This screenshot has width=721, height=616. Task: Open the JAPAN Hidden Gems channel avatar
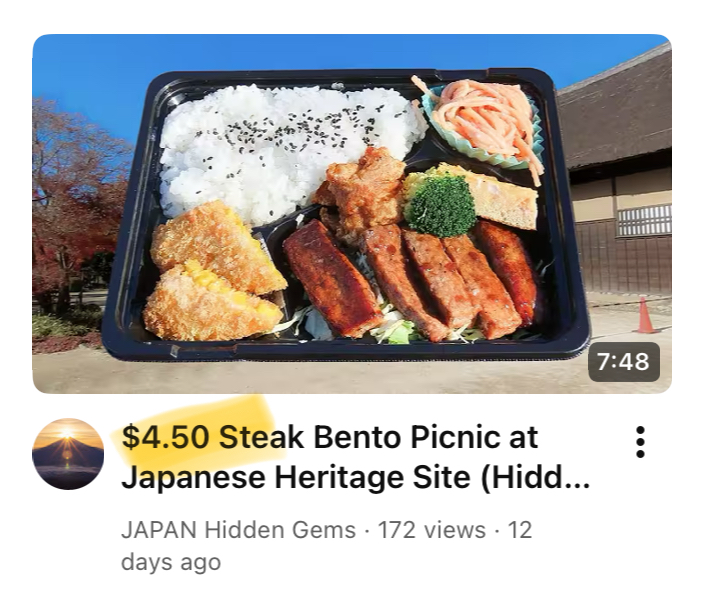click(x=68, y=453)
